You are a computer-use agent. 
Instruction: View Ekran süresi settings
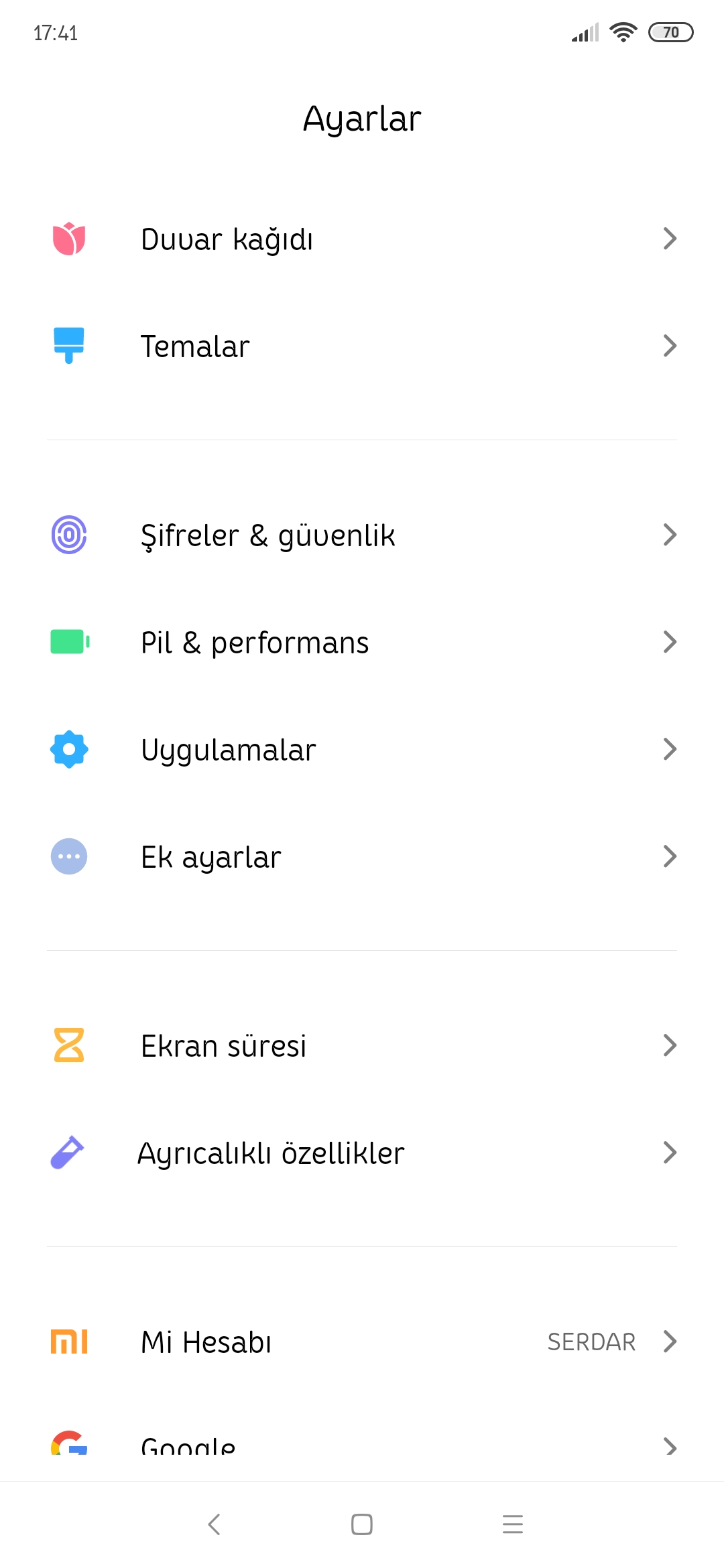362,1045
